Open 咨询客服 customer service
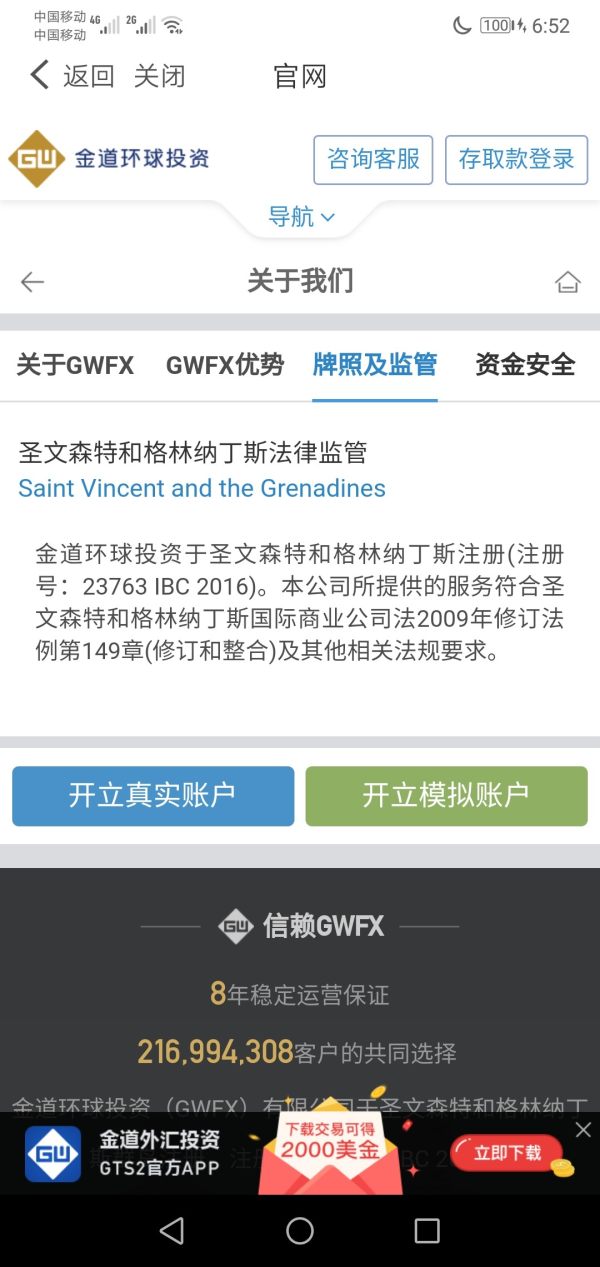The width and height of the screenshot is (600, 1267). click(x=373, y=160)
